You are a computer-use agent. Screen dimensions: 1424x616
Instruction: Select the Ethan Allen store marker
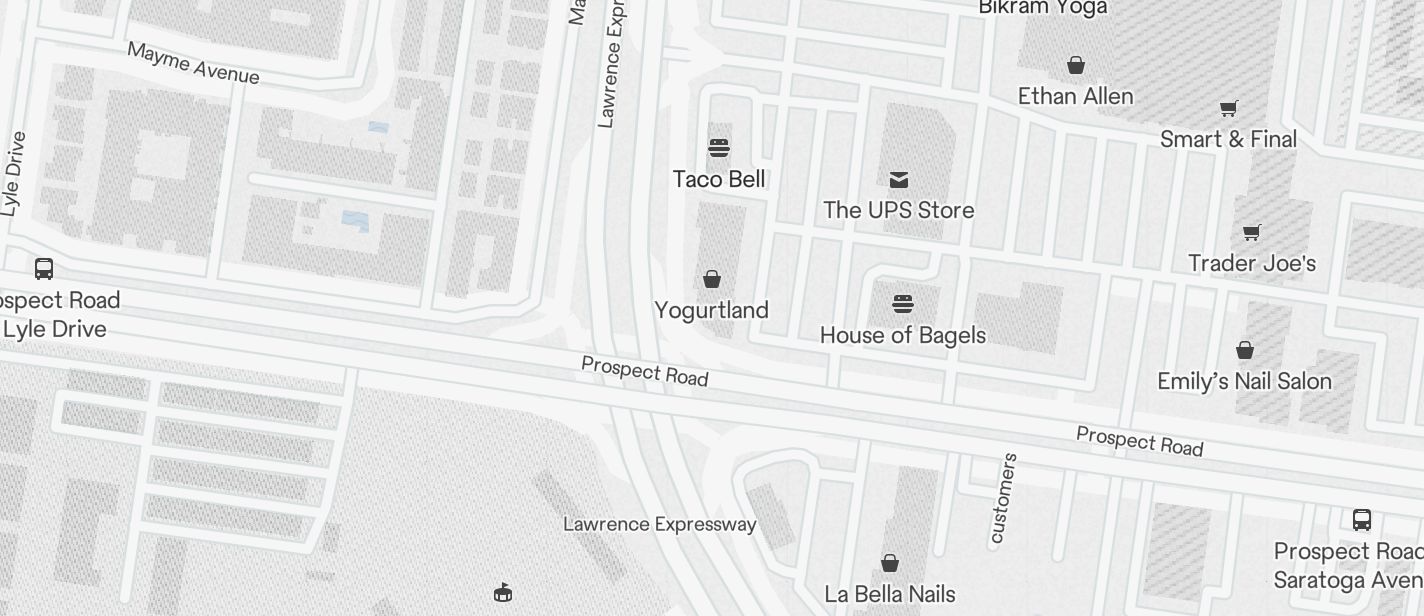coord(1076,66)
